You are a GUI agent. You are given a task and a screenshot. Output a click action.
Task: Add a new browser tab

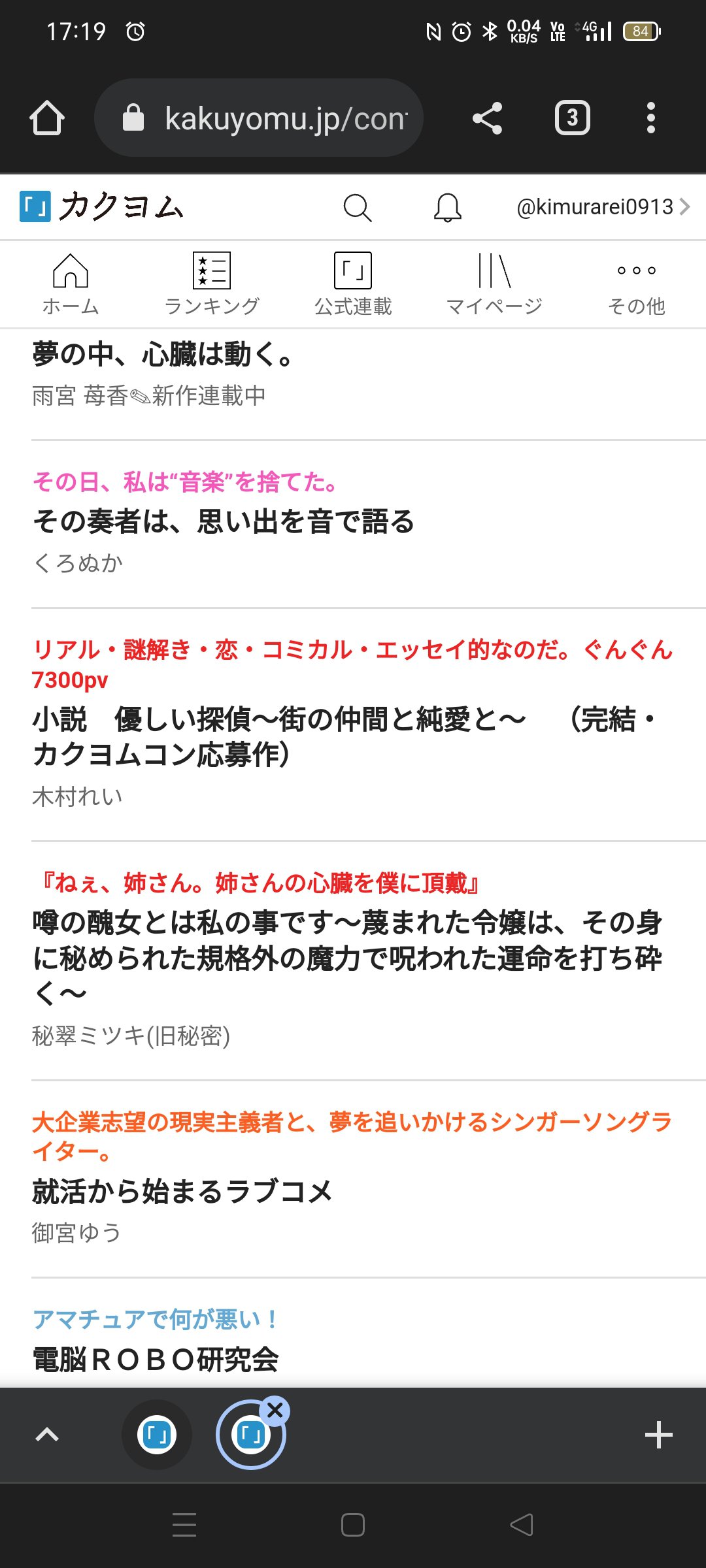pyautogui.click(x=658, y=1435)
